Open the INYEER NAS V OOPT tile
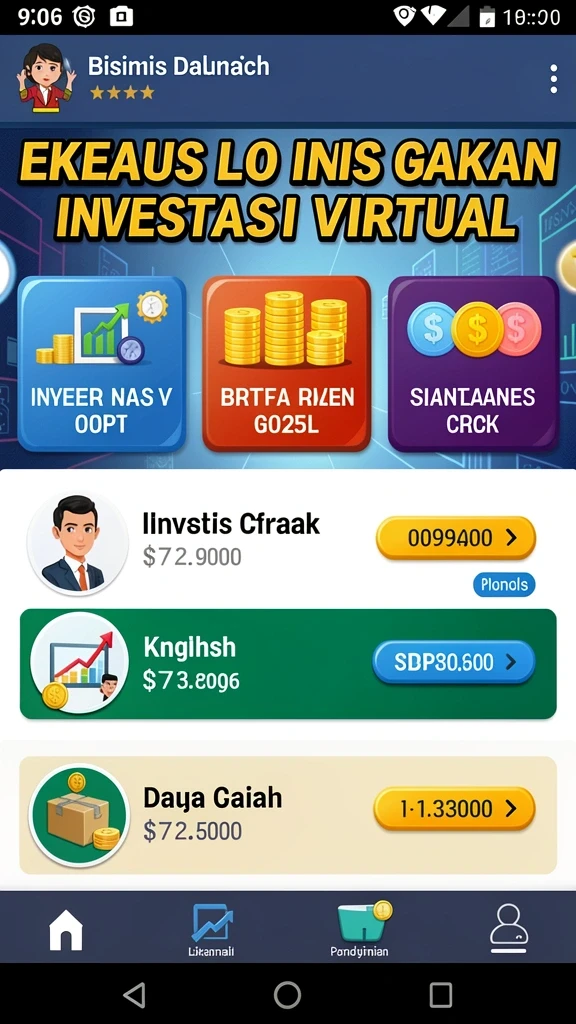This screenshot has height=1024, width=576. point(101,364)
